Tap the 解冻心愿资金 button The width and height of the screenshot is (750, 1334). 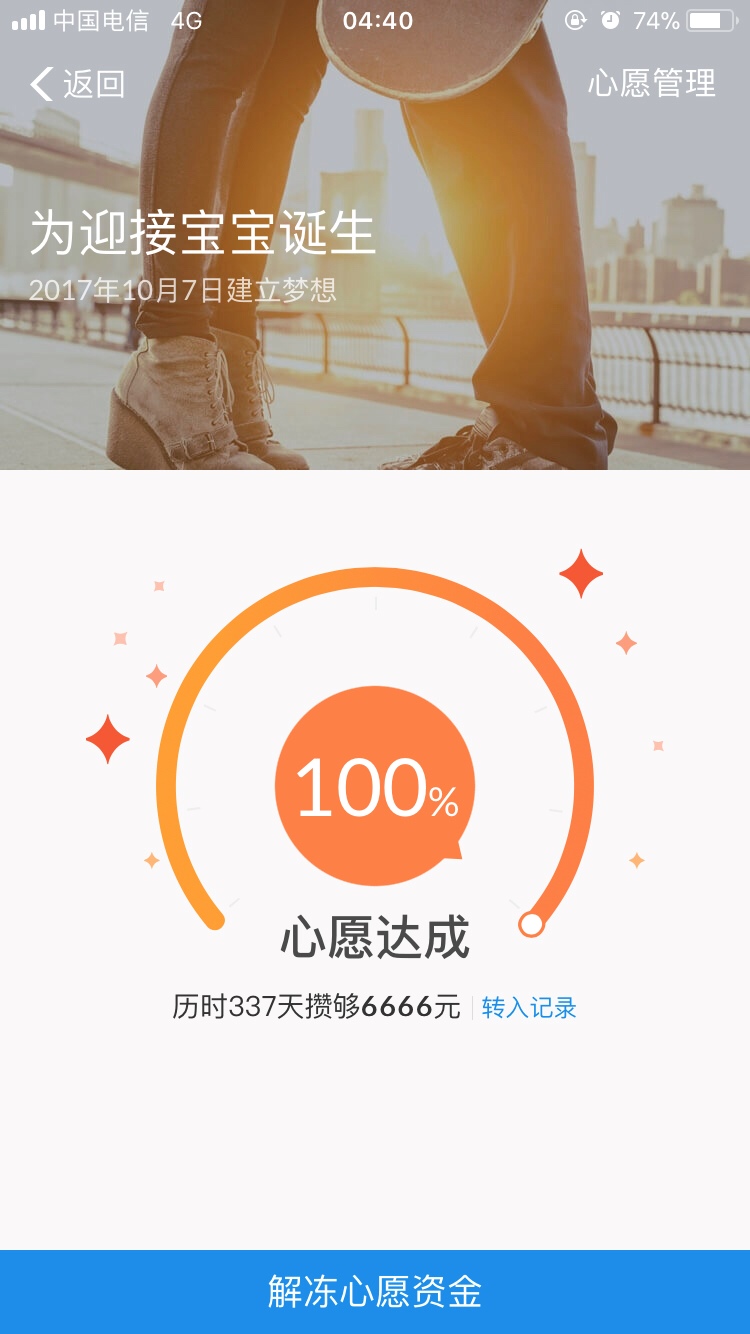(x=375, y=1291)
